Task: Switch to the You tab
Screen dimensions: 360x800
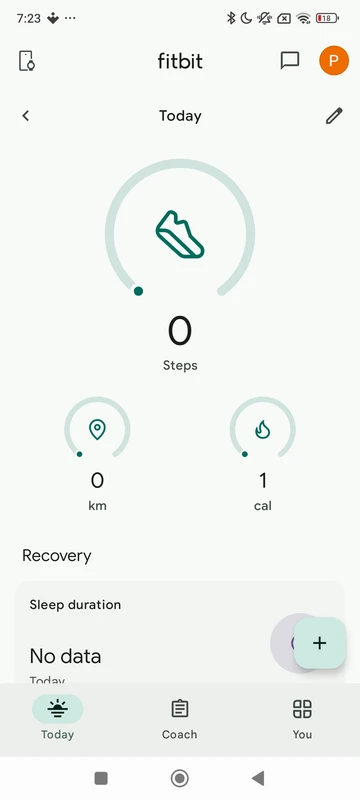Action: (x=302, y=720)
